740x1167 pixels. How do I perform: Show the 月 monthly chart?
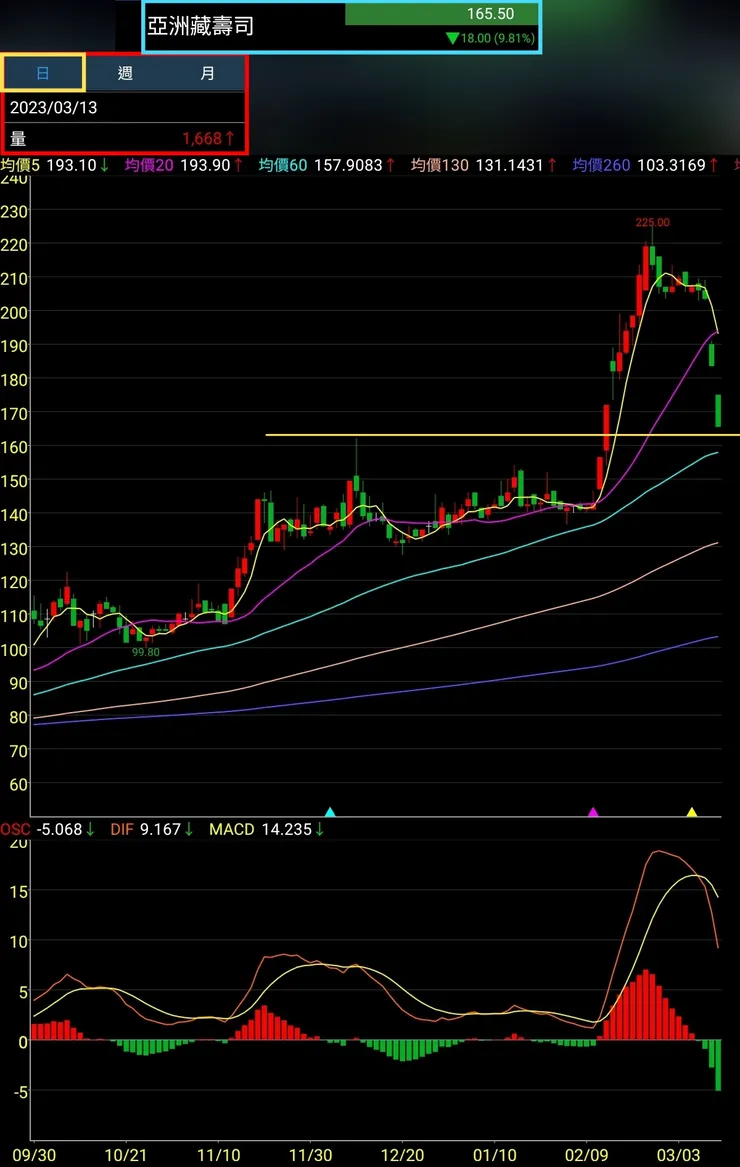[x=206, y=73]
